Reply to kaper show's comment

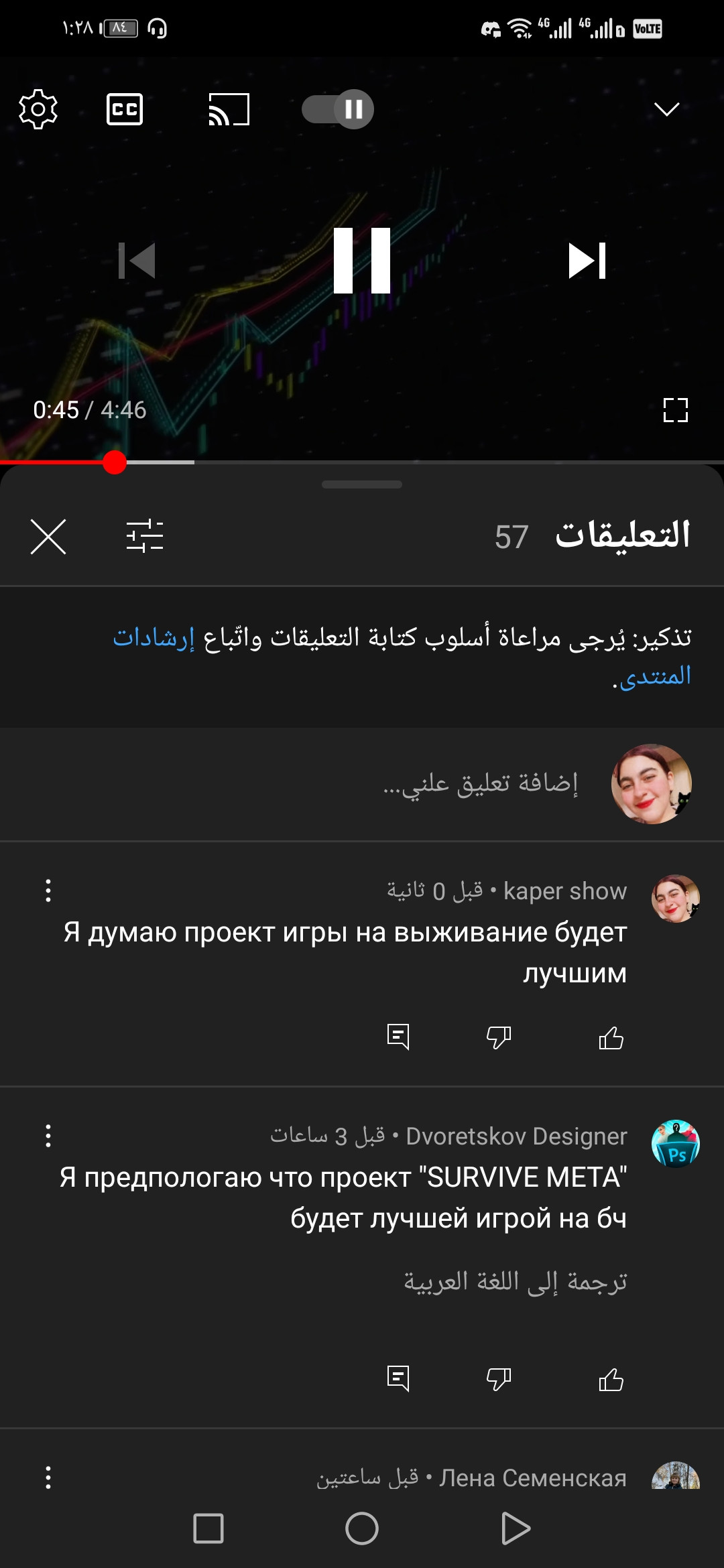398,1038
